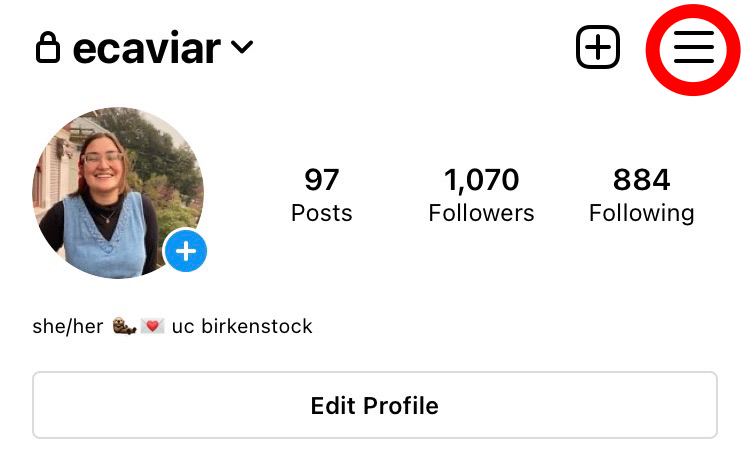The width and height of the screenshot is (750, 455).
Task: Open the 884 Following list
Action: click(x=641, y=195)
